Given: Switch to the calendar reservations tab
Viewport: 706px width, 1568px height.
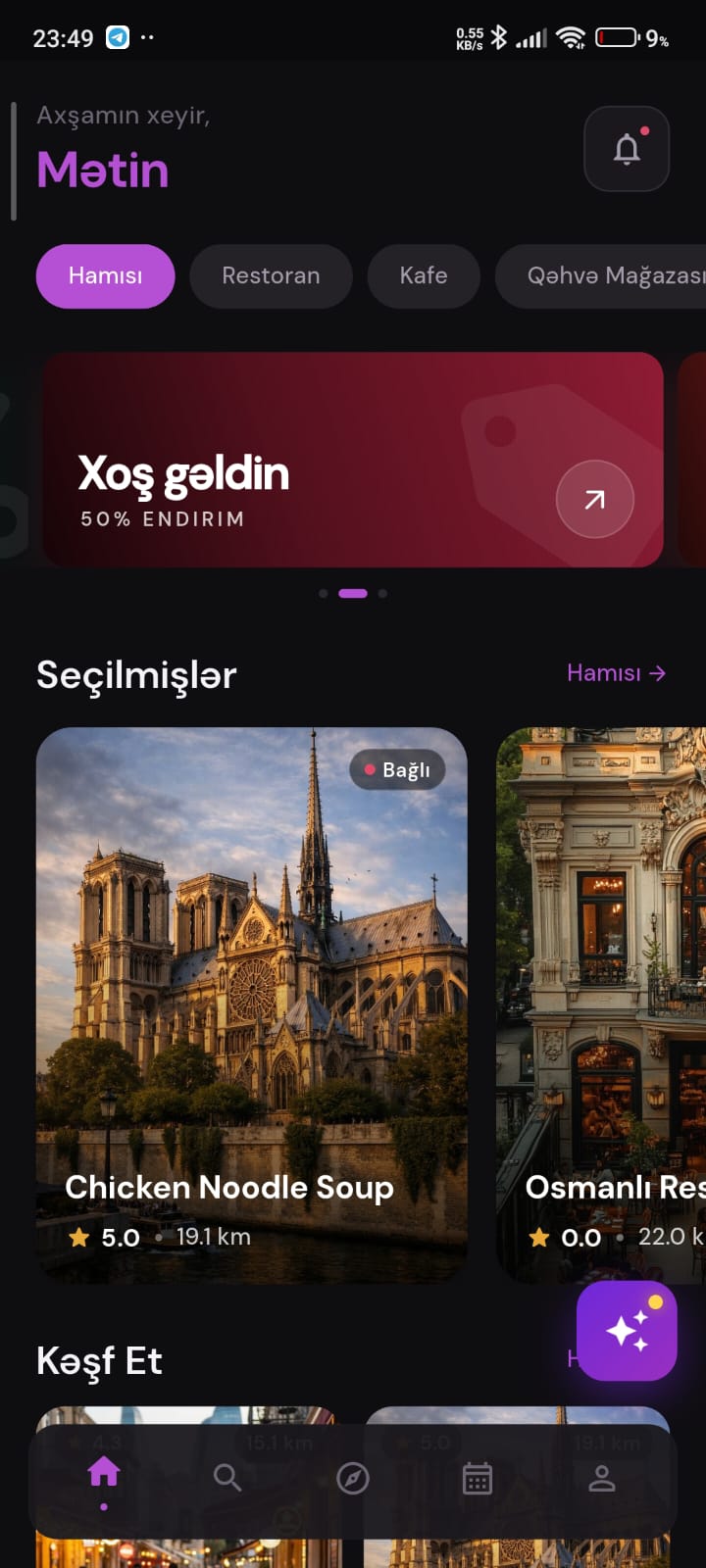Looking at the screenshot, I should [x=478, y=1478].
